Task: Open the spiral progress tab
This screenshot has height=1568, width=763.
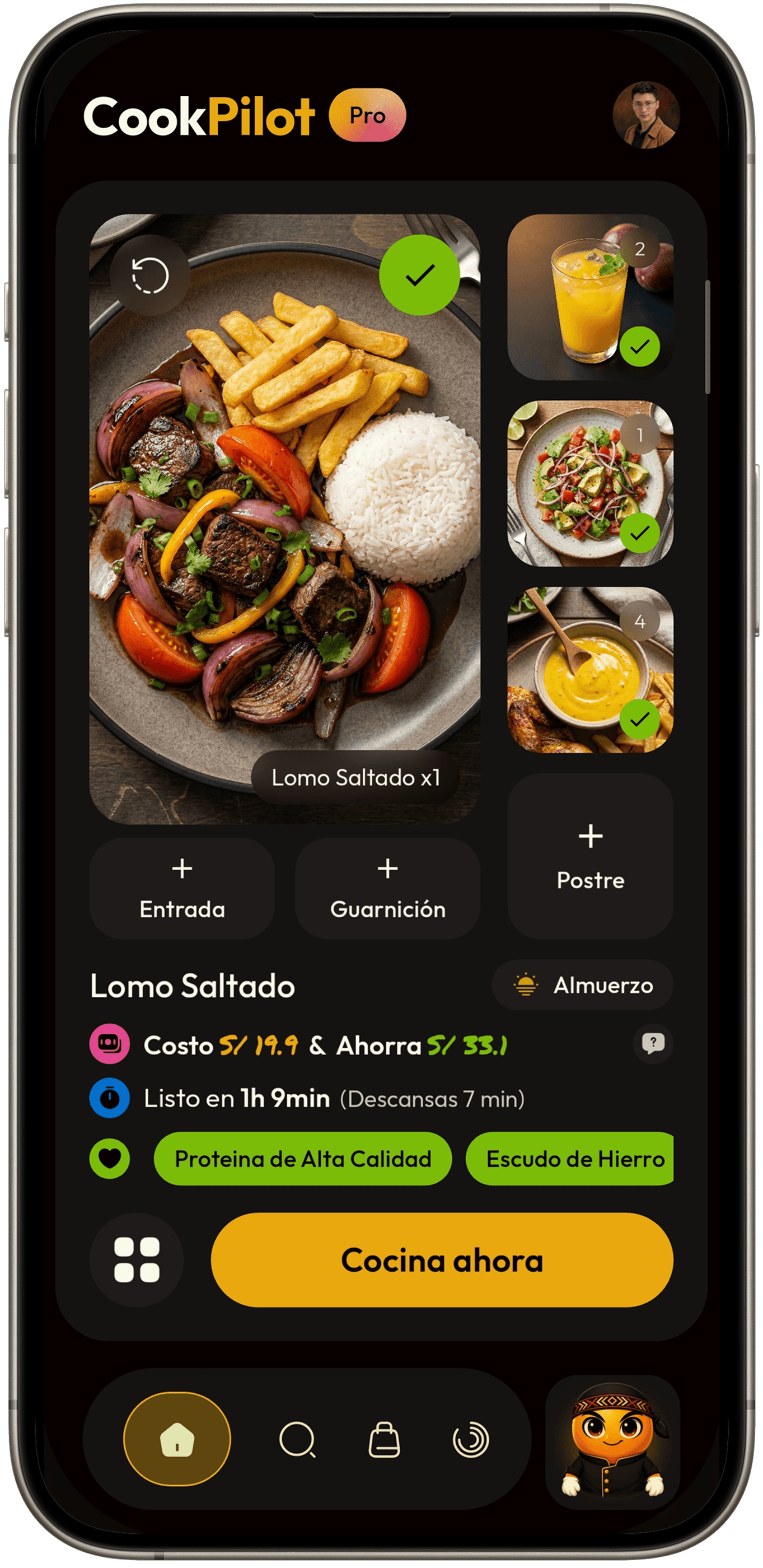Action: coord(471,1440)
